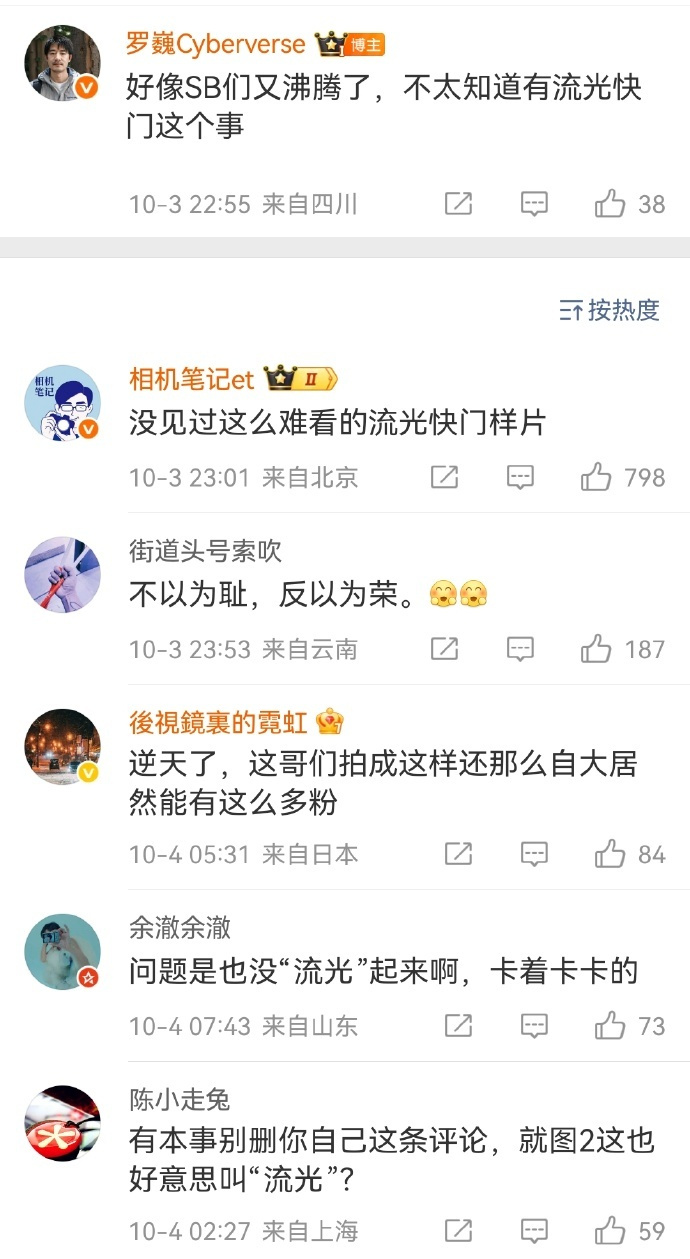This screenshot has height=1259, width=690.
Task: Repost 罗巍Cyberverse's post
Action: tap(458, 205)
